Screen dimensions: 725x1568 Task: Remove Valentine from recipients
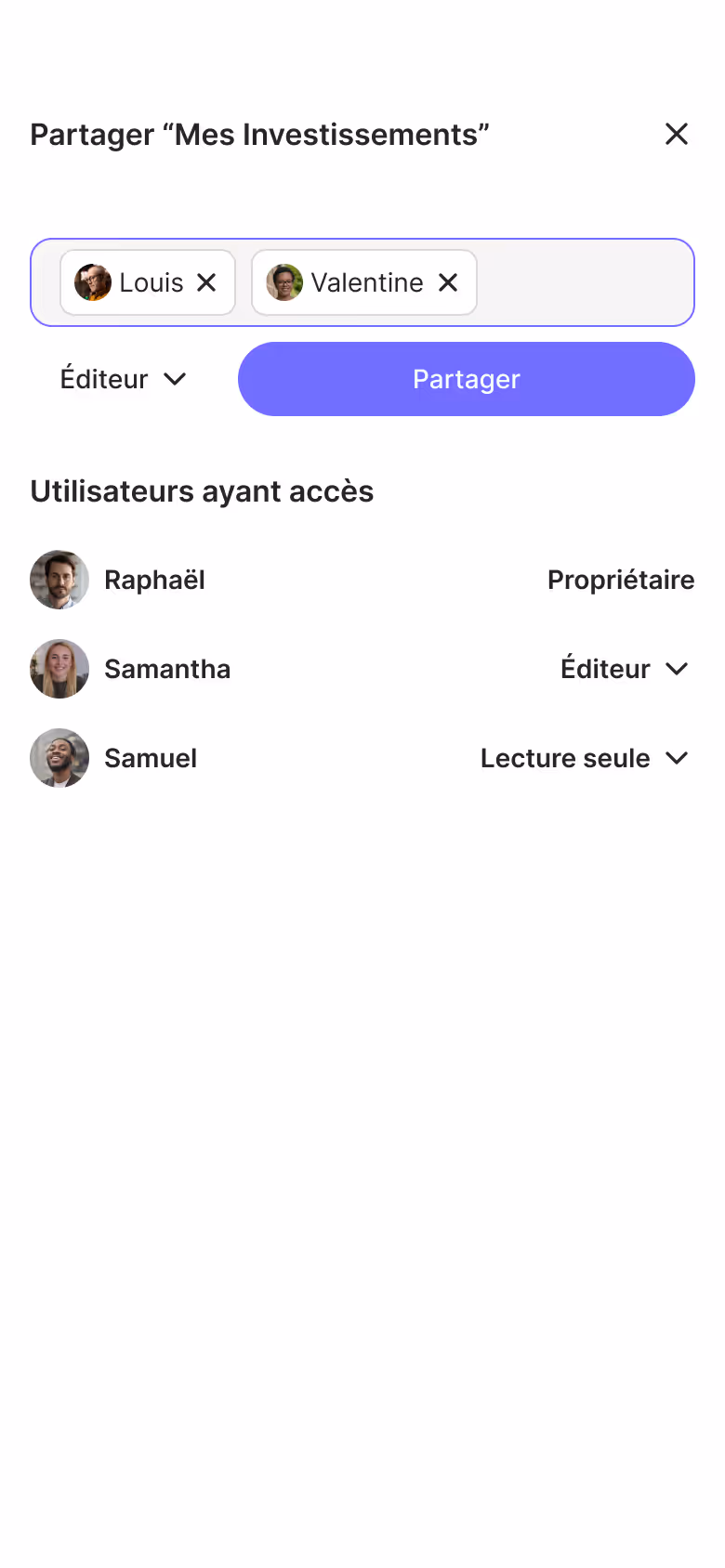[x=448, y=282]
